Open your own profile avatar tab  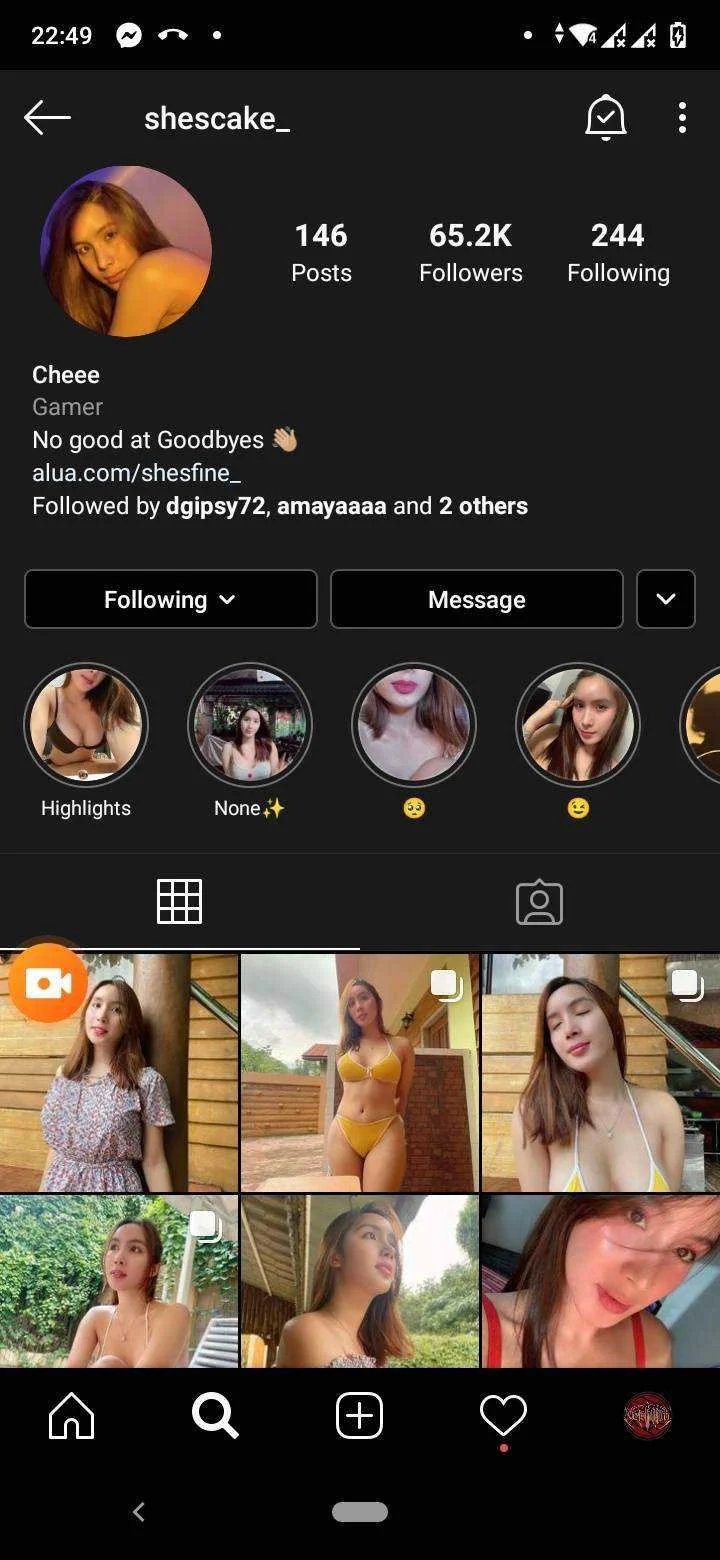click(x=647, y=1416)
